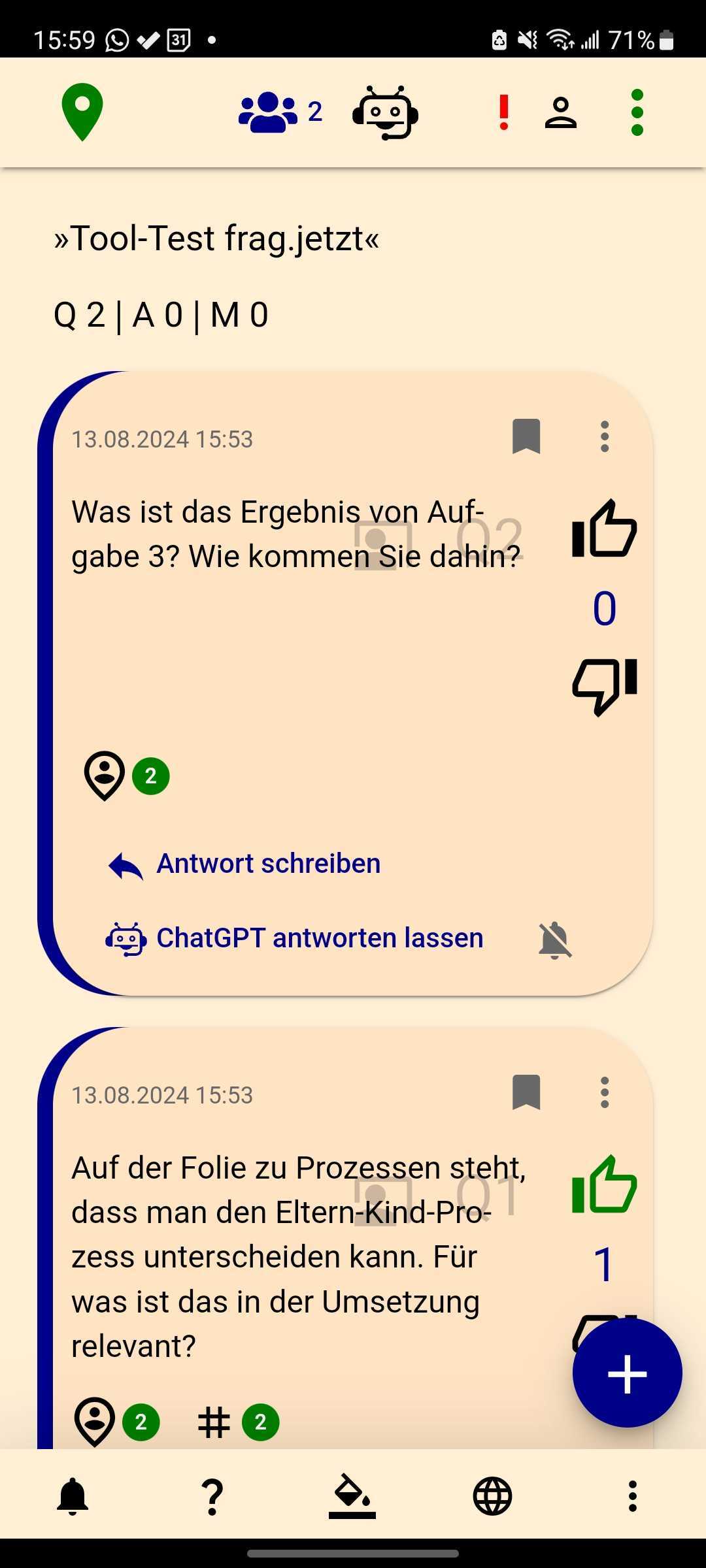
Task: Click Antwort schreiben on the first question
Action: 267,862
